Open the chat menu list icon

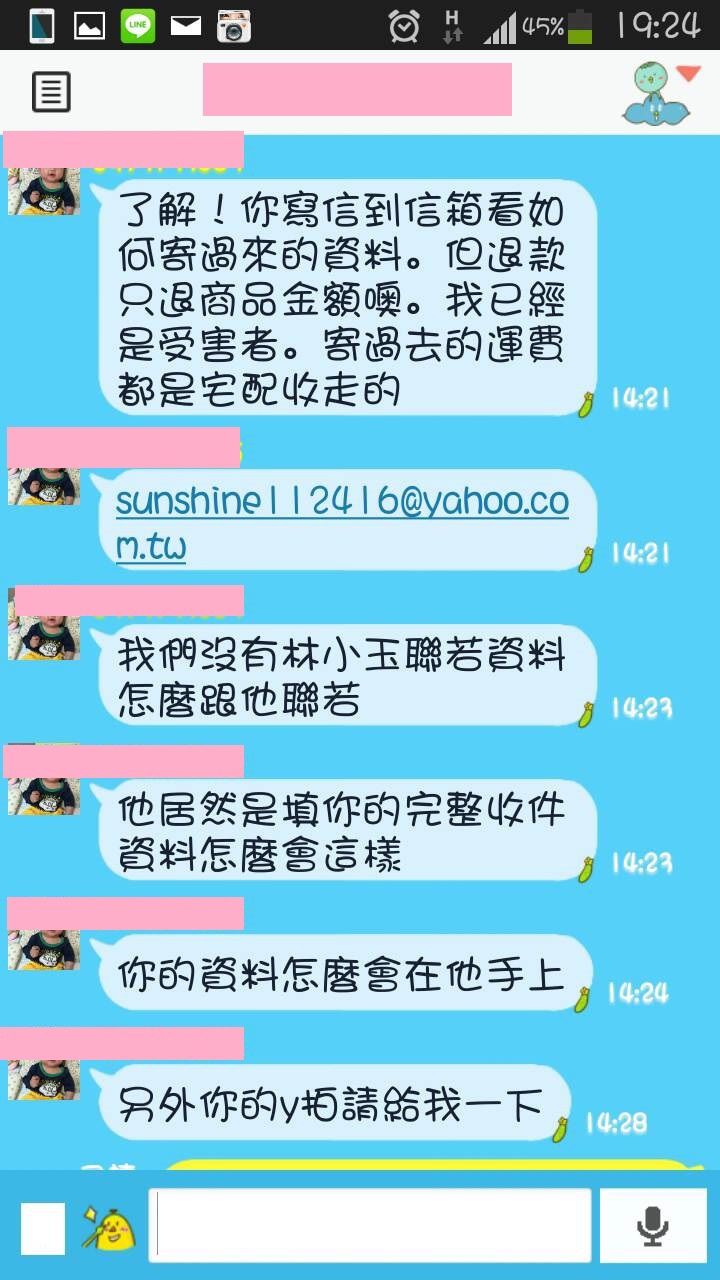pyautogui.click(x=51, y=92)
